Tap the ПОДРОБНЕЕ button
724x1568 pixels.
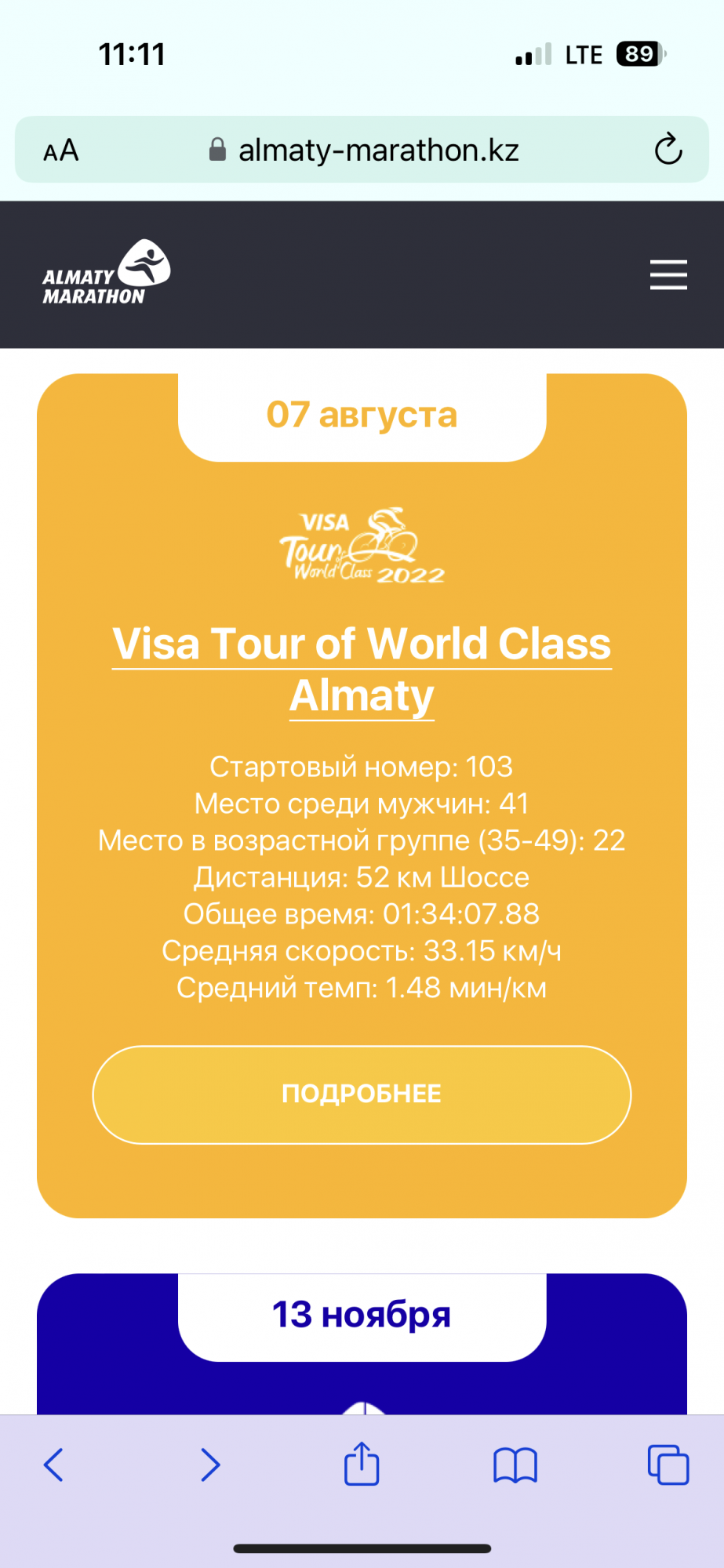(x=362, y=1094)
